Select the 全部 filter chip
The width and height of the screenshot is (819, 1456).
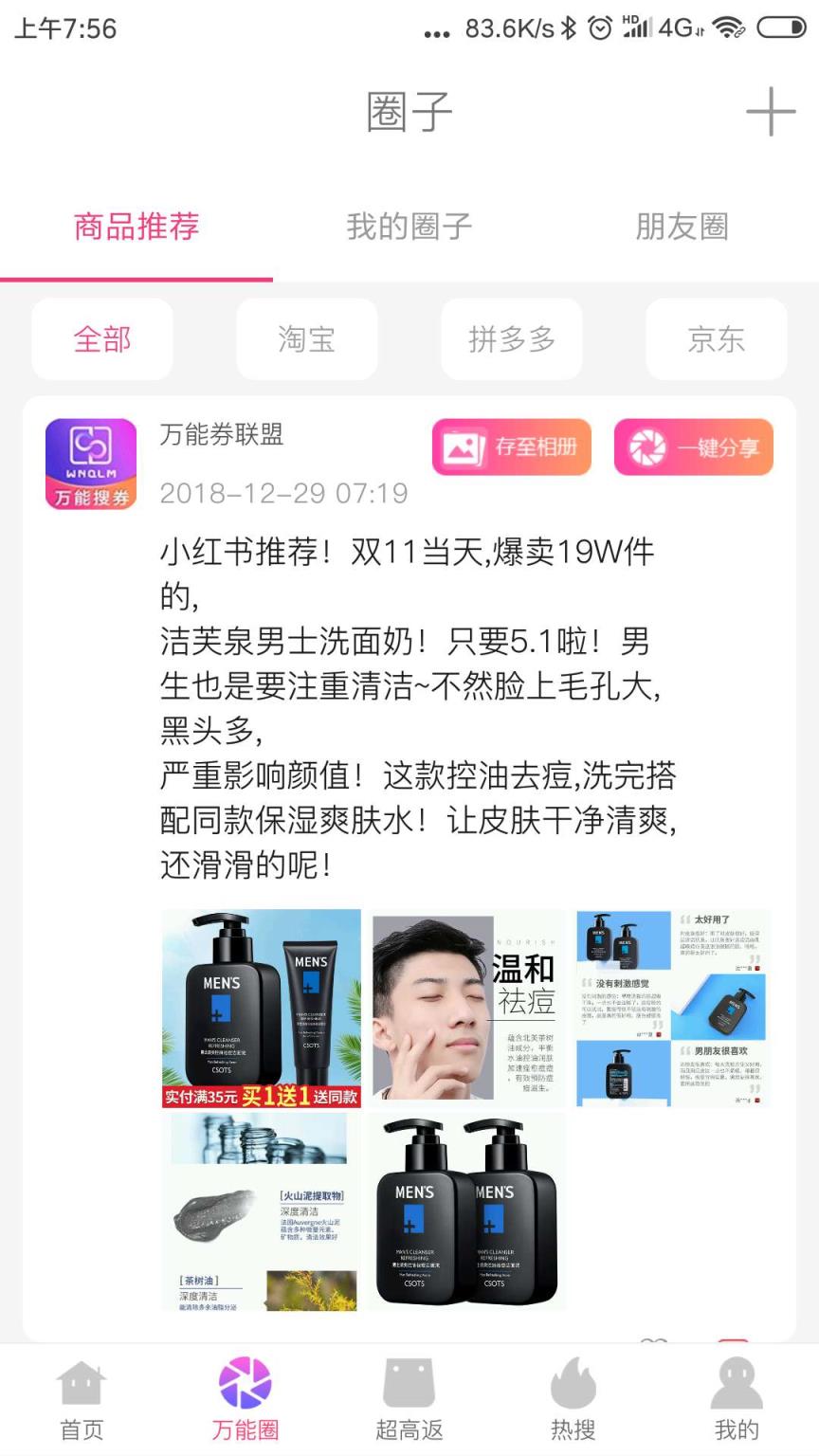click(x=101, y=338)
